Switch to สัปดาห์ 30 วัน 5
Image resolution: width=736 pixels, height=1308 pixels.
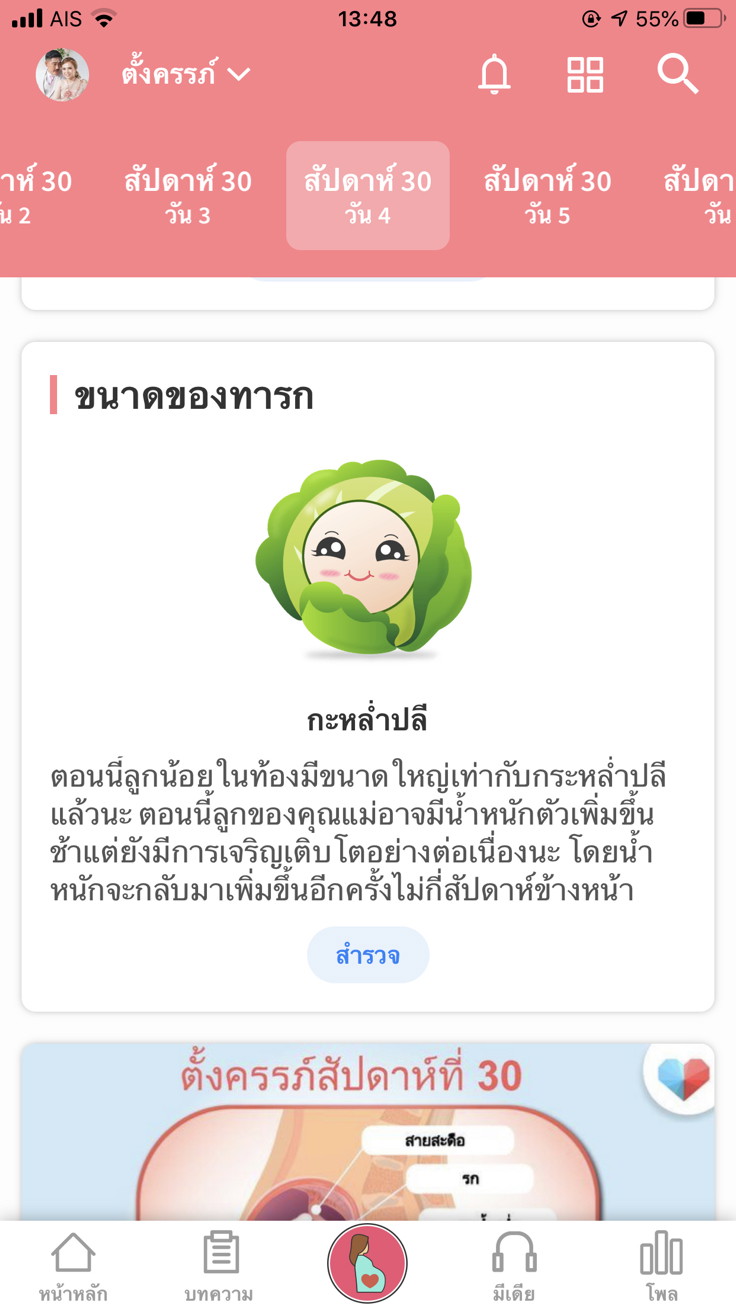547,195
